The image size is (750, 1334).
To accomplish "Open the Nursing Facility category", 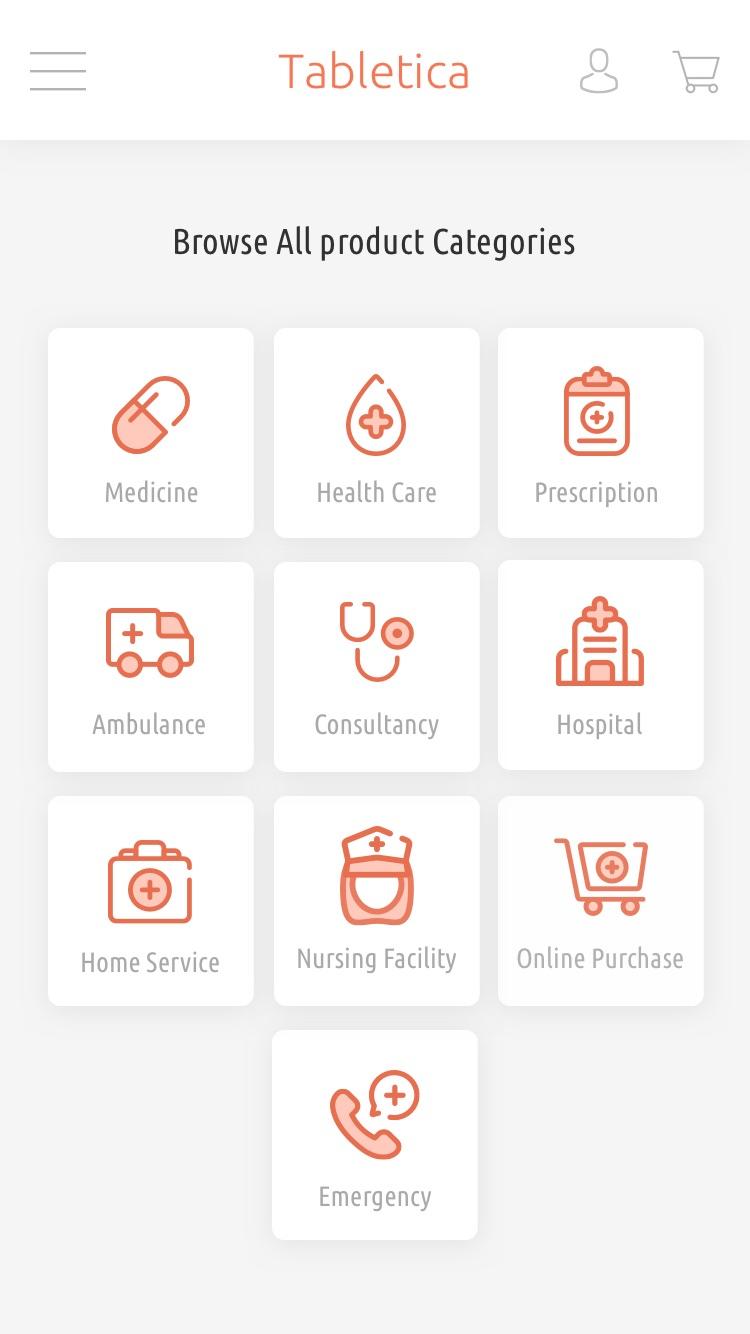I will 377,901.
